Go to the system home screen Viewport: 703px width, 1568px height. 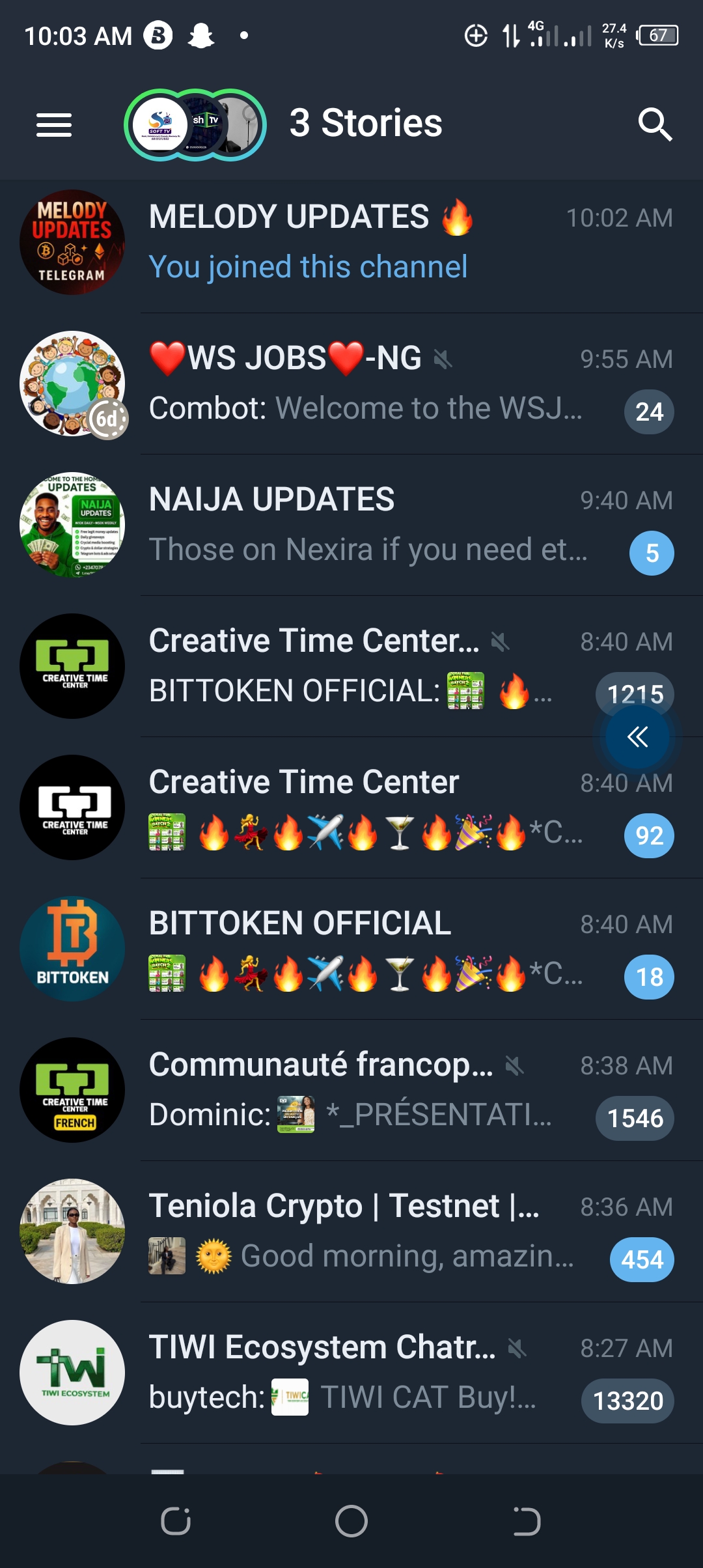coord(351,1522)
